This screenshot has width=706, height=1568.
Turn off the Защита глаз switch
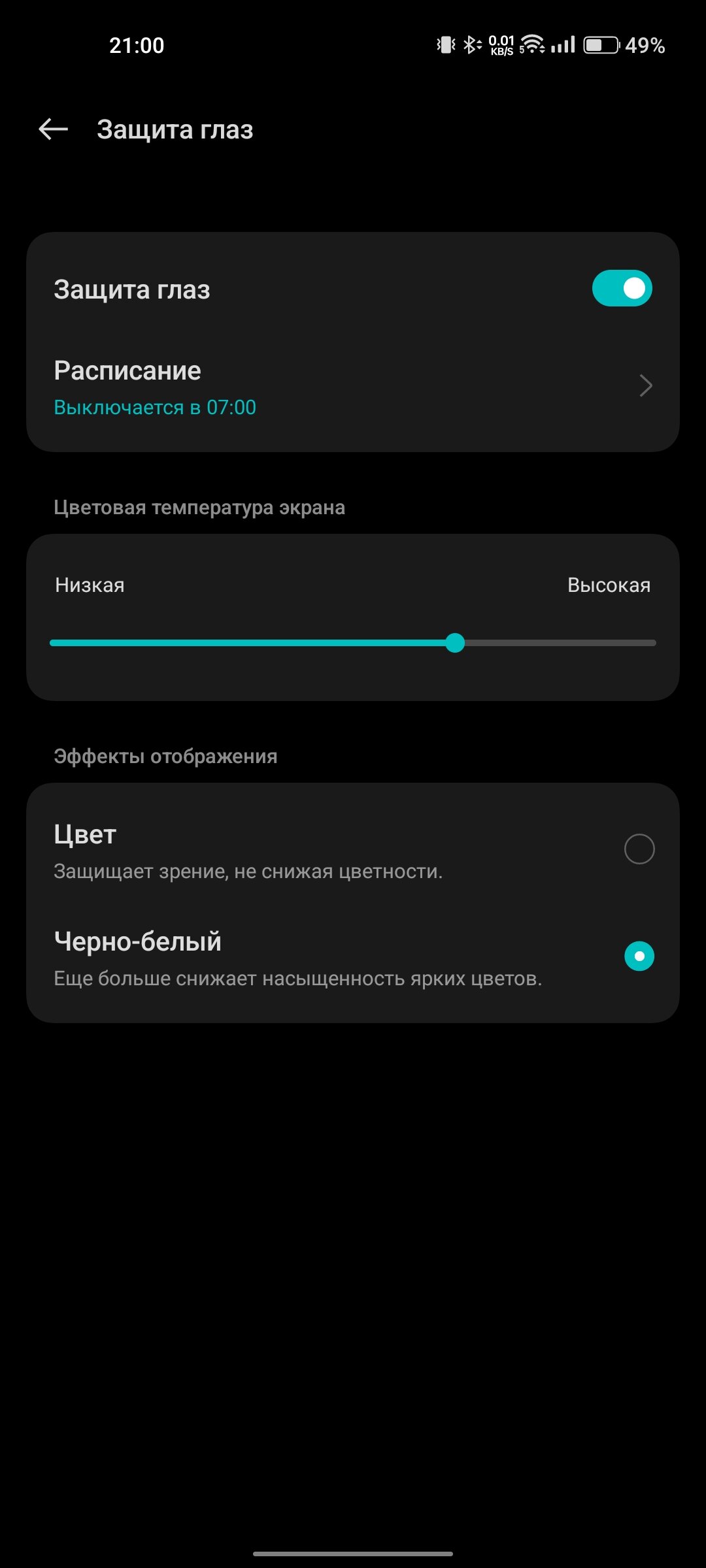tap(622, 289)
